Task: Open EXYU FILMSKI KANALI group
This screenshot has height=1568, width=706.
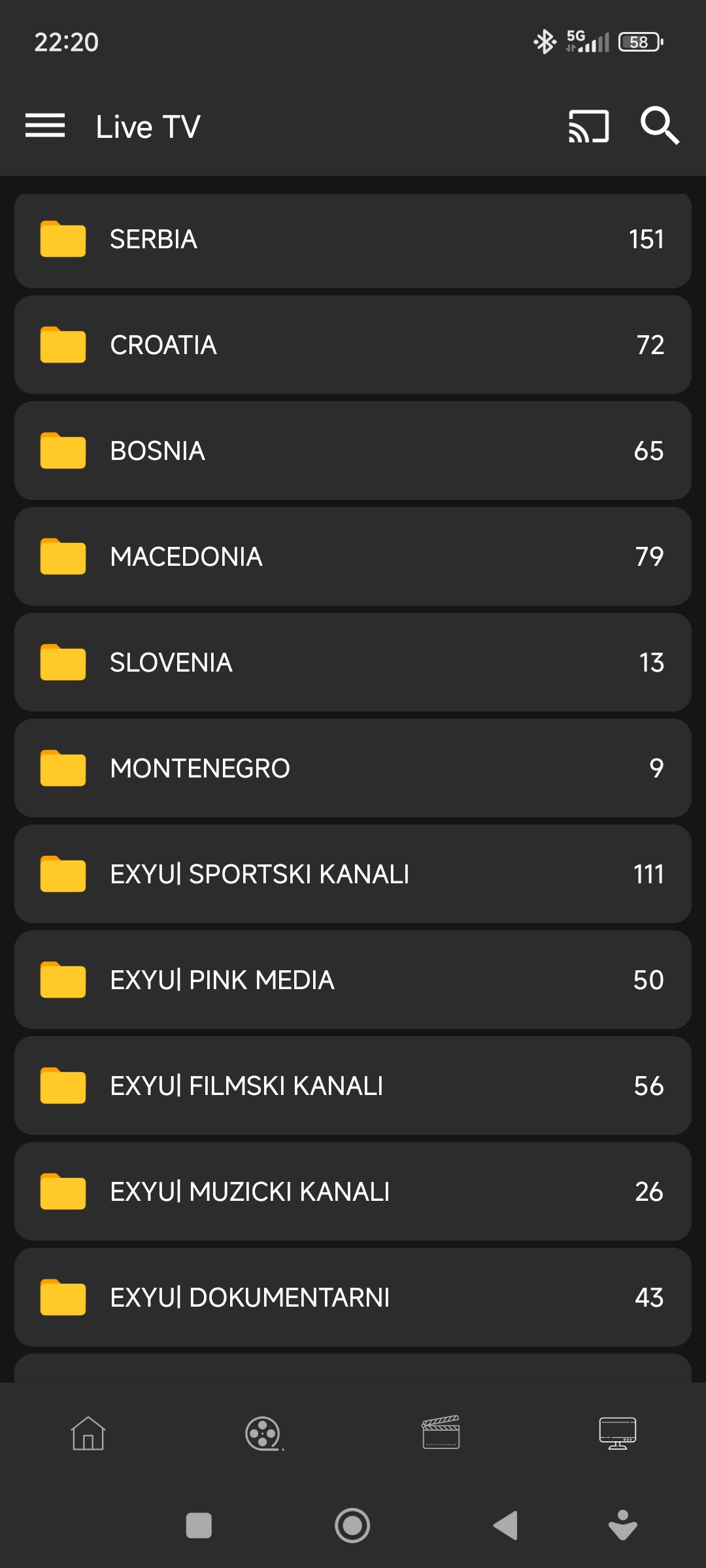Action: [353, 1086]
